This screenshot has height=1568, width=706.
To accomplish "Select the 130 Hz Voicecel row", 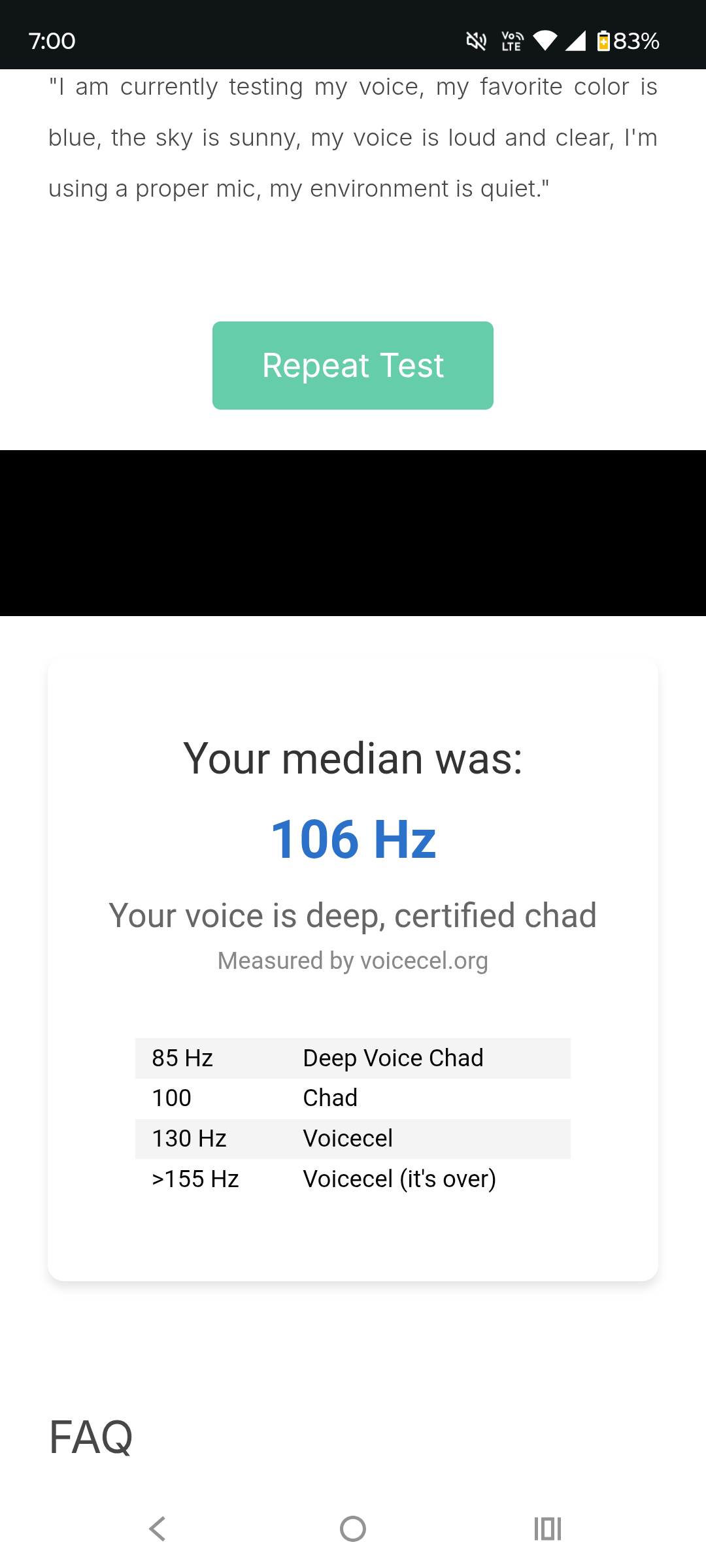I will click(x=353, y=1138).
